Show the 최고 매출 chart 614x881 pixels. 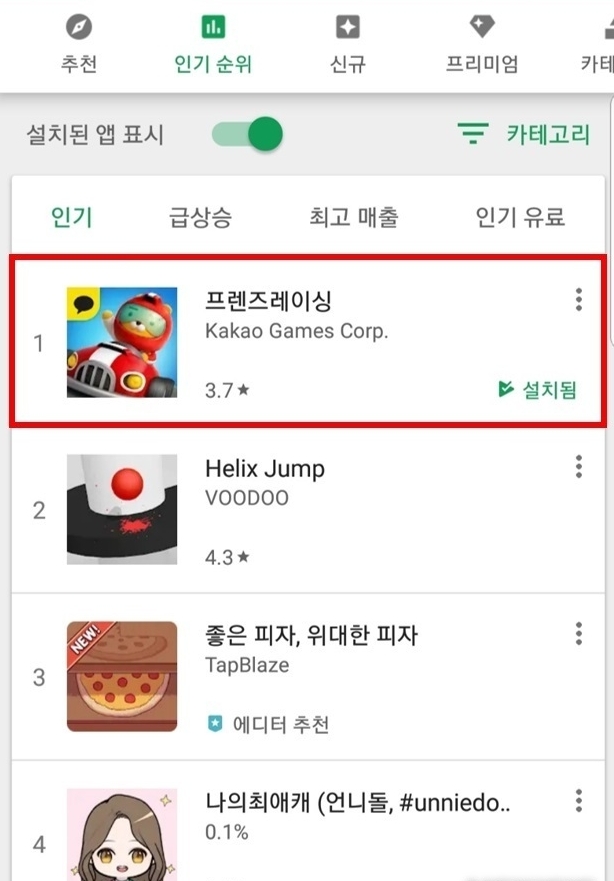354,217
